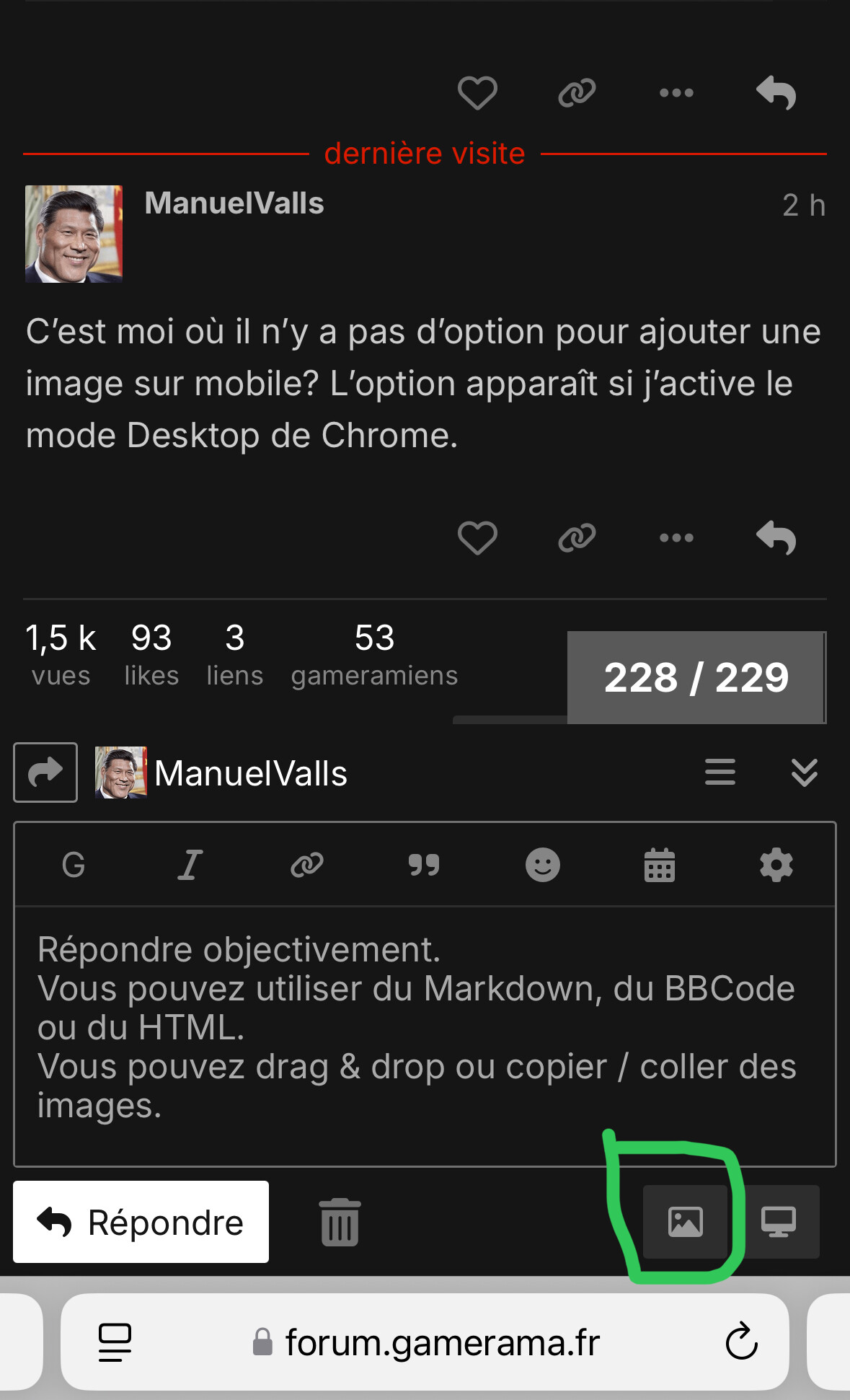Tap the reply-type arrow button in composer

[45, 772]
